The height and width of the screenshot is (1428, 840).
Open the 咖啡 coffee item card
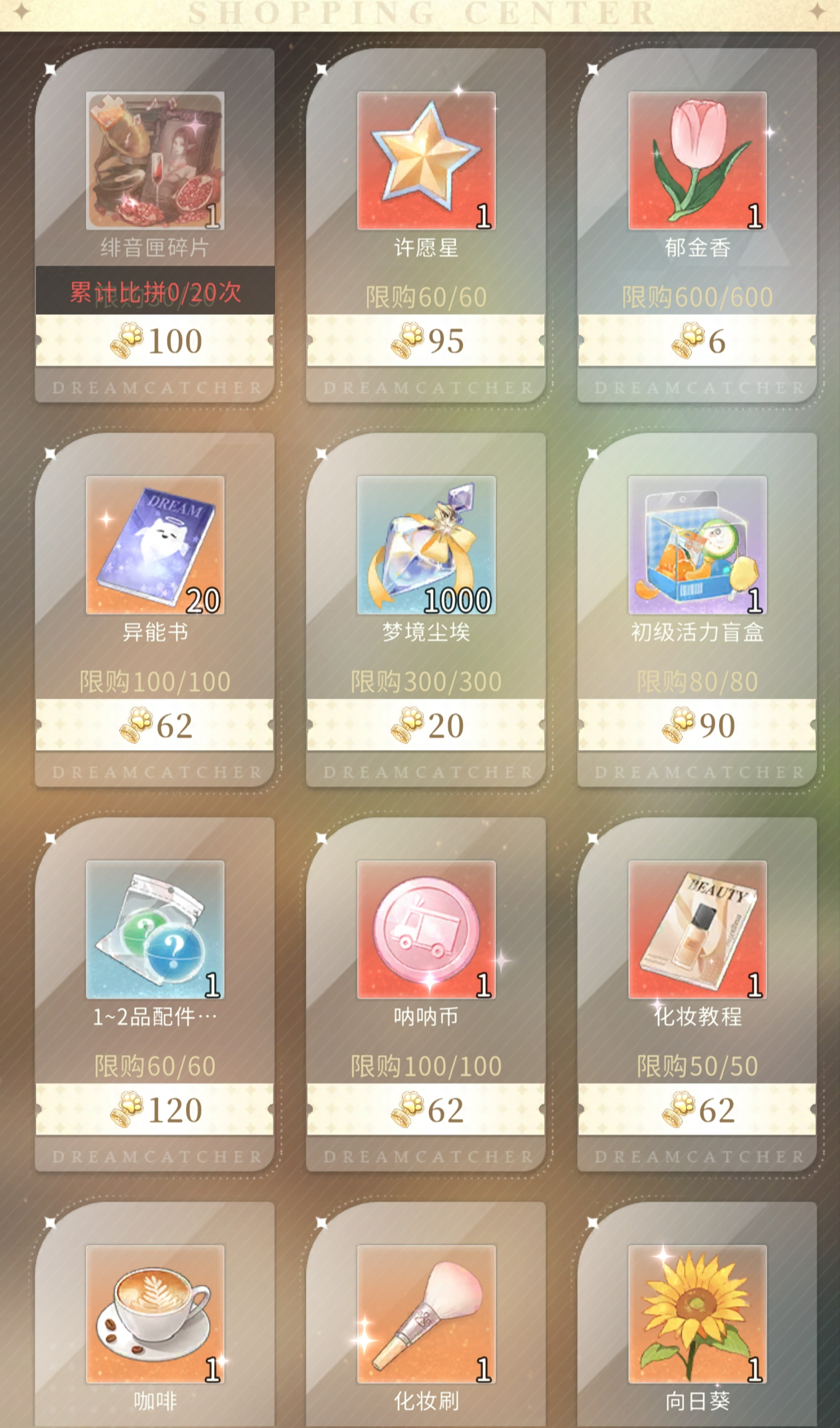[x=155, y=1314]
